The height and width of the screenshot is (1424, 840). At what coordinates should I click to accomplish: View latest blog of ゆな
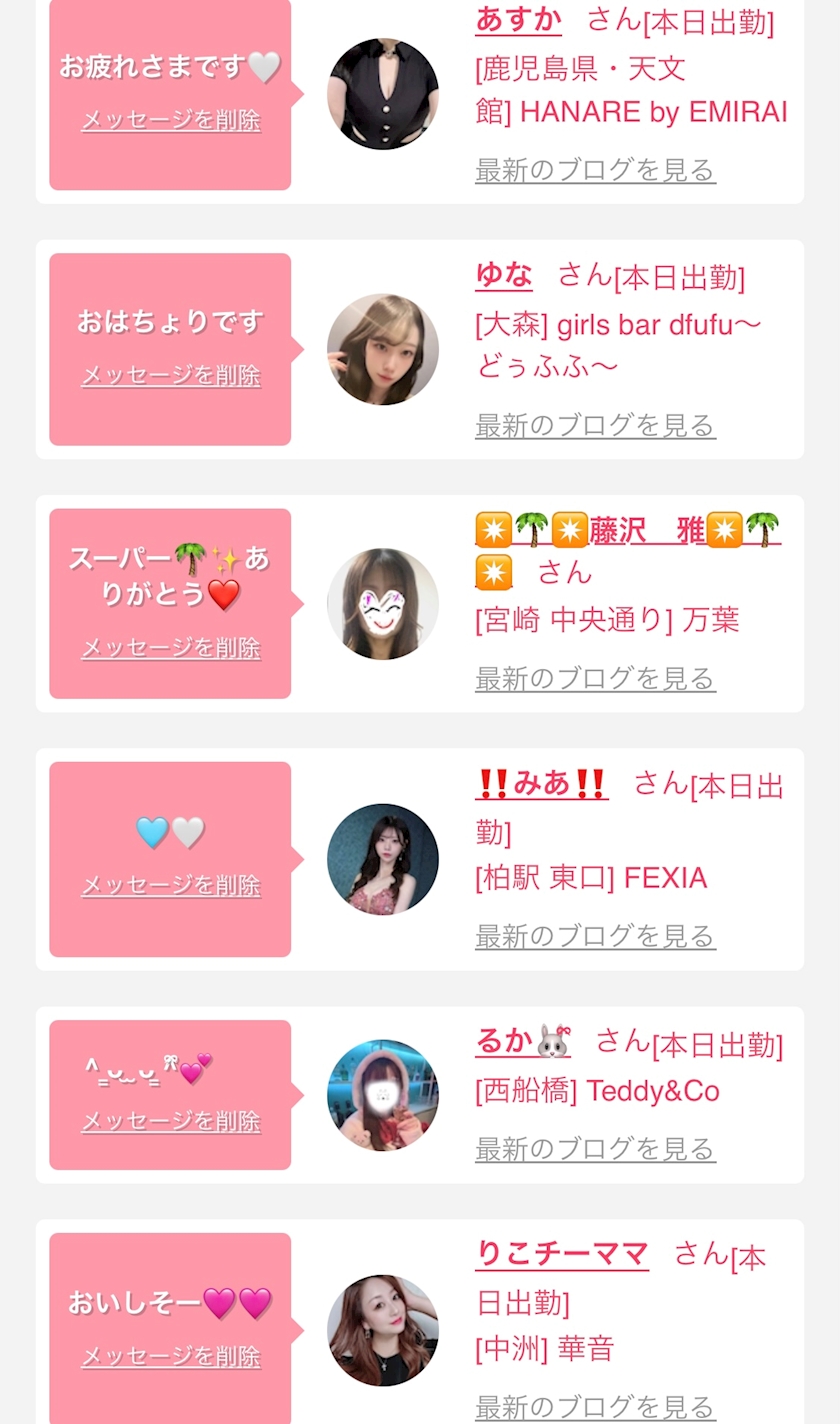pyautogui.click(x=595, y=426)
